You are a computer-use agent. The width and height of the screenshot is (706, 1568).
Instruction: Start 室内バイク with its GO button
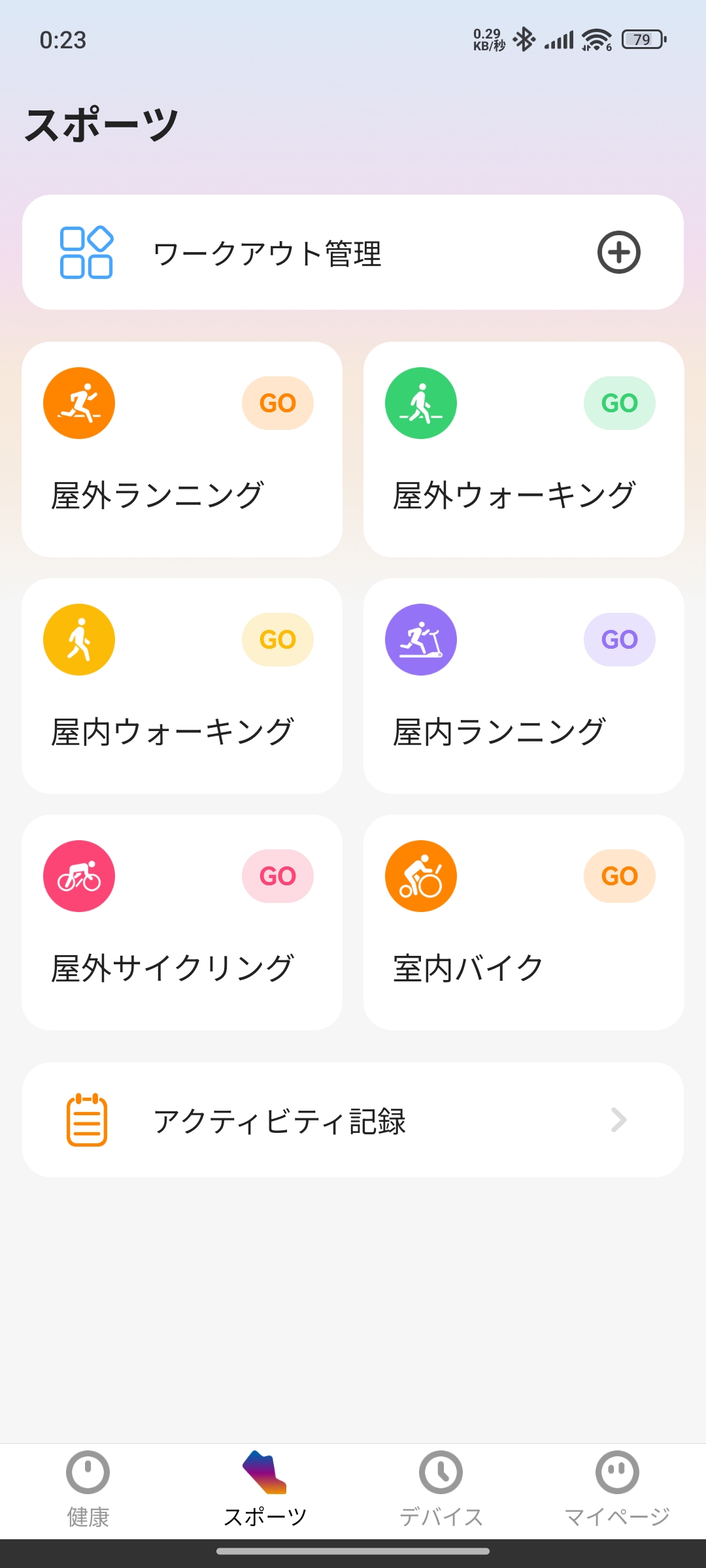pos(619,876)
